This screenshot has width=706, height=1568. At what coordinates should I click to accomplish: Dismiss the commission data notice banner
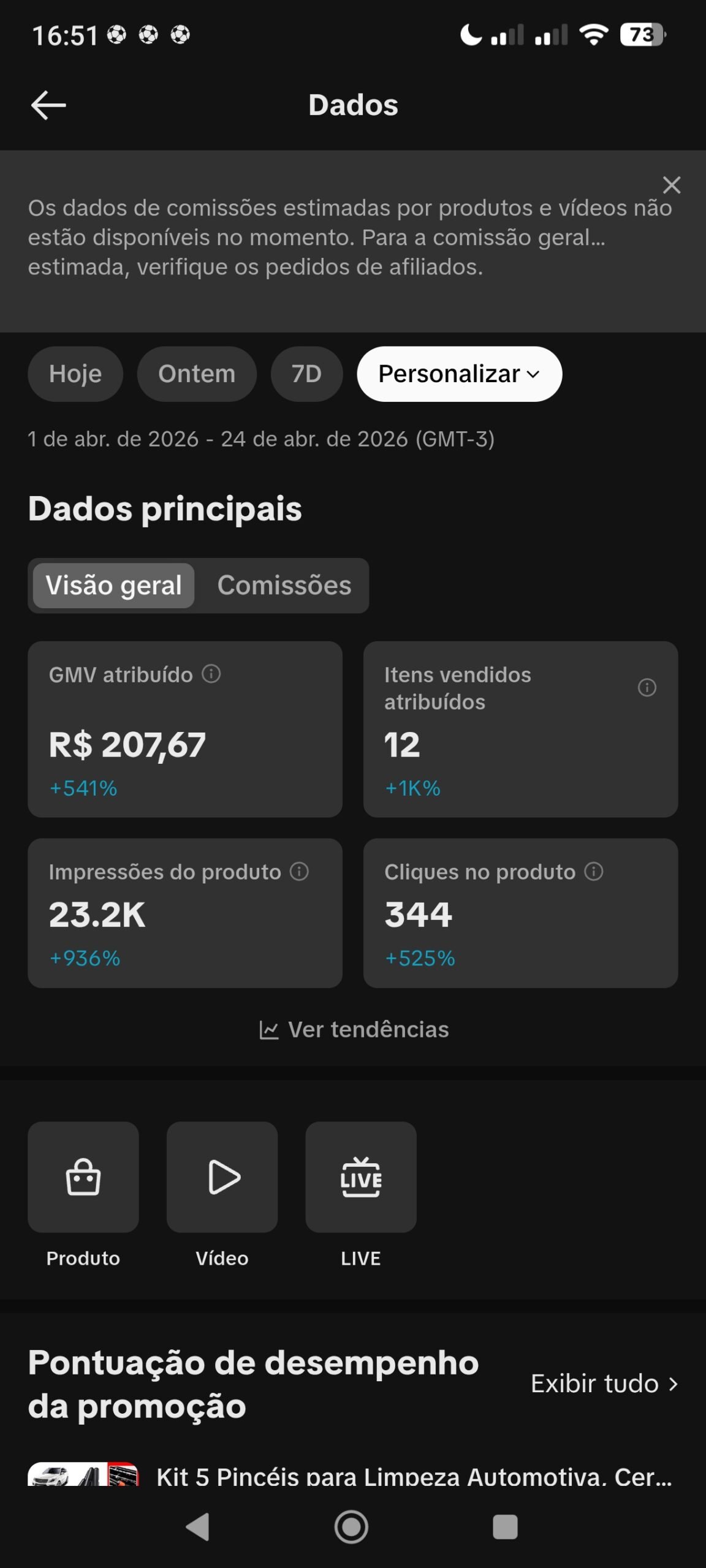[672, 185]
